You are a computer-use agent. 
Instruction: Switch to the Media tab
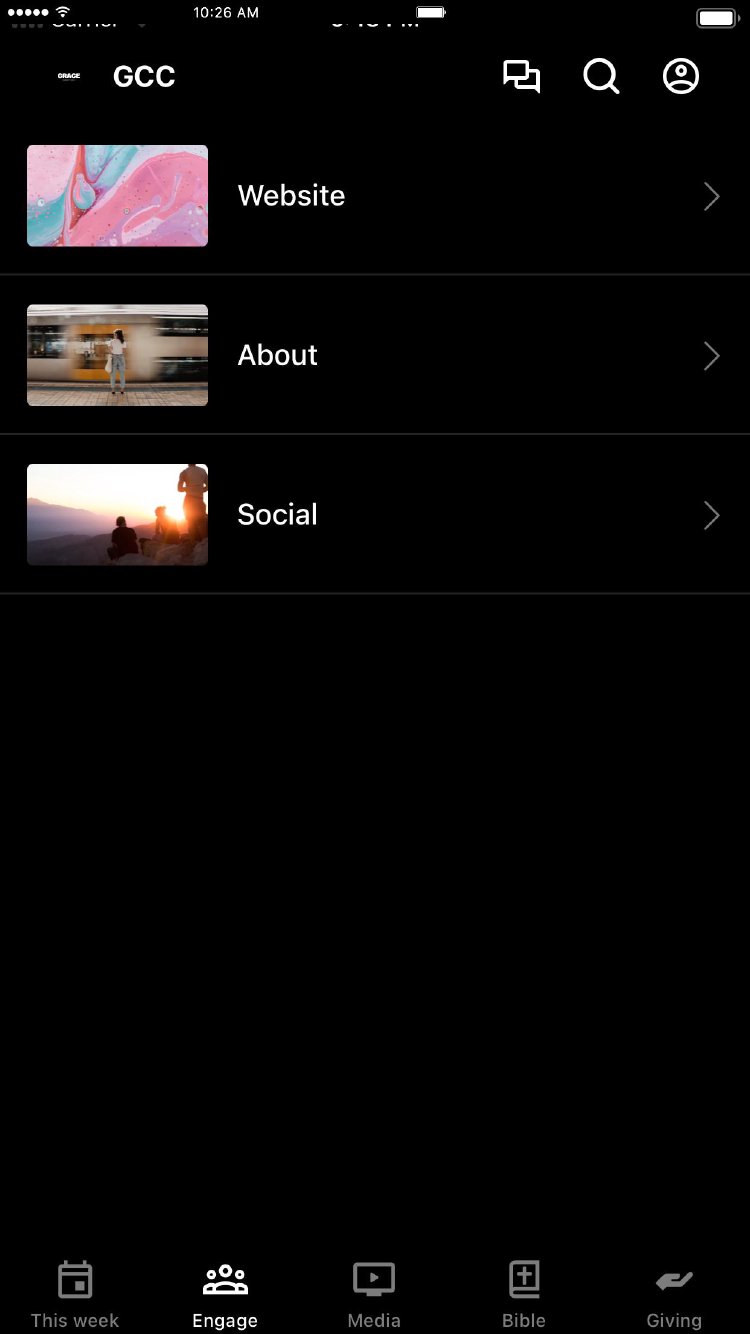point(374,1294)
